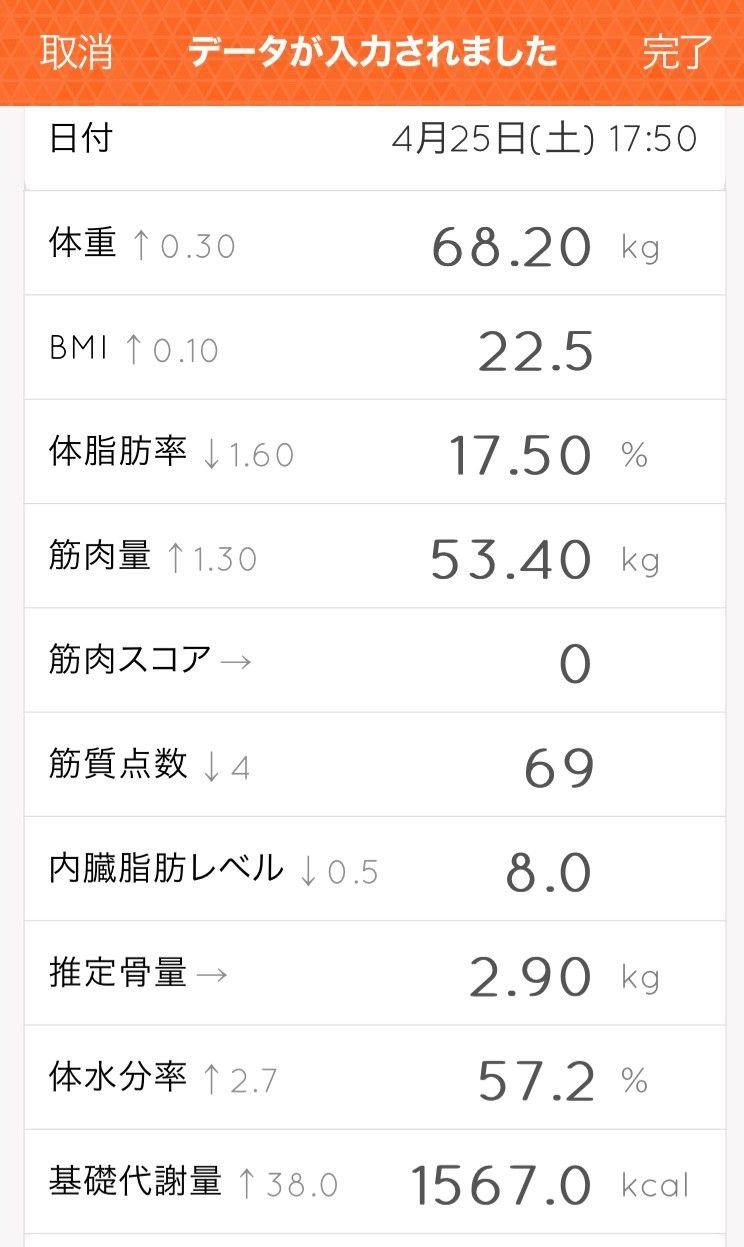Cancel the data entry with 取消

point(76,52)
